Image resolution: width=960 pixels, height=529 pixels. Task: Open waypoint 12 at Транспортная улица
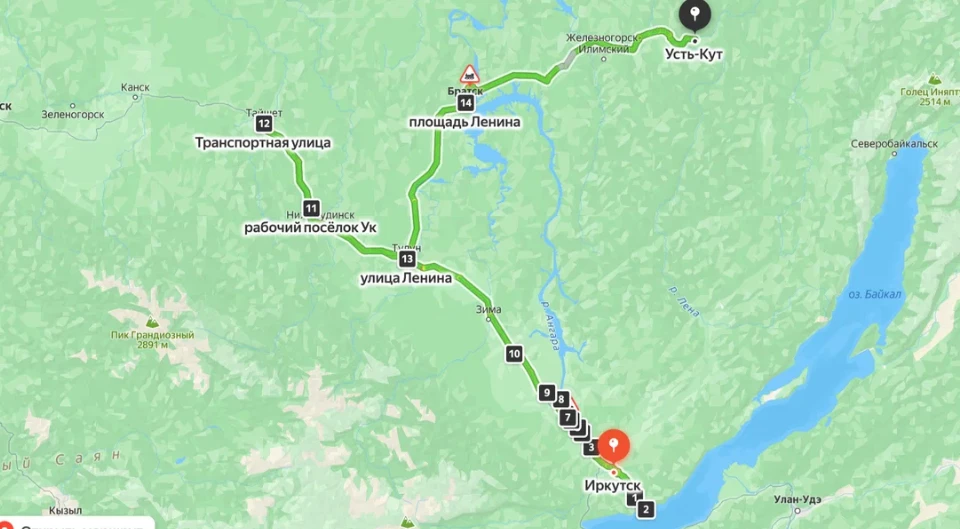(x=263, y=124)
